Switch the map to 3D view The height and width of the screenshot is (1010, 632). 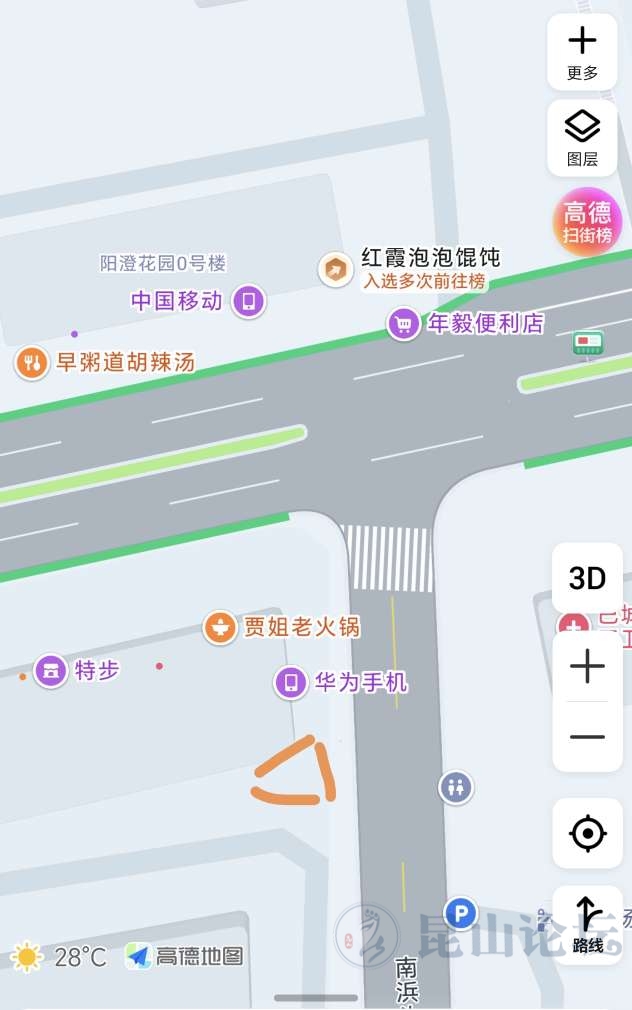click(587, 578)
